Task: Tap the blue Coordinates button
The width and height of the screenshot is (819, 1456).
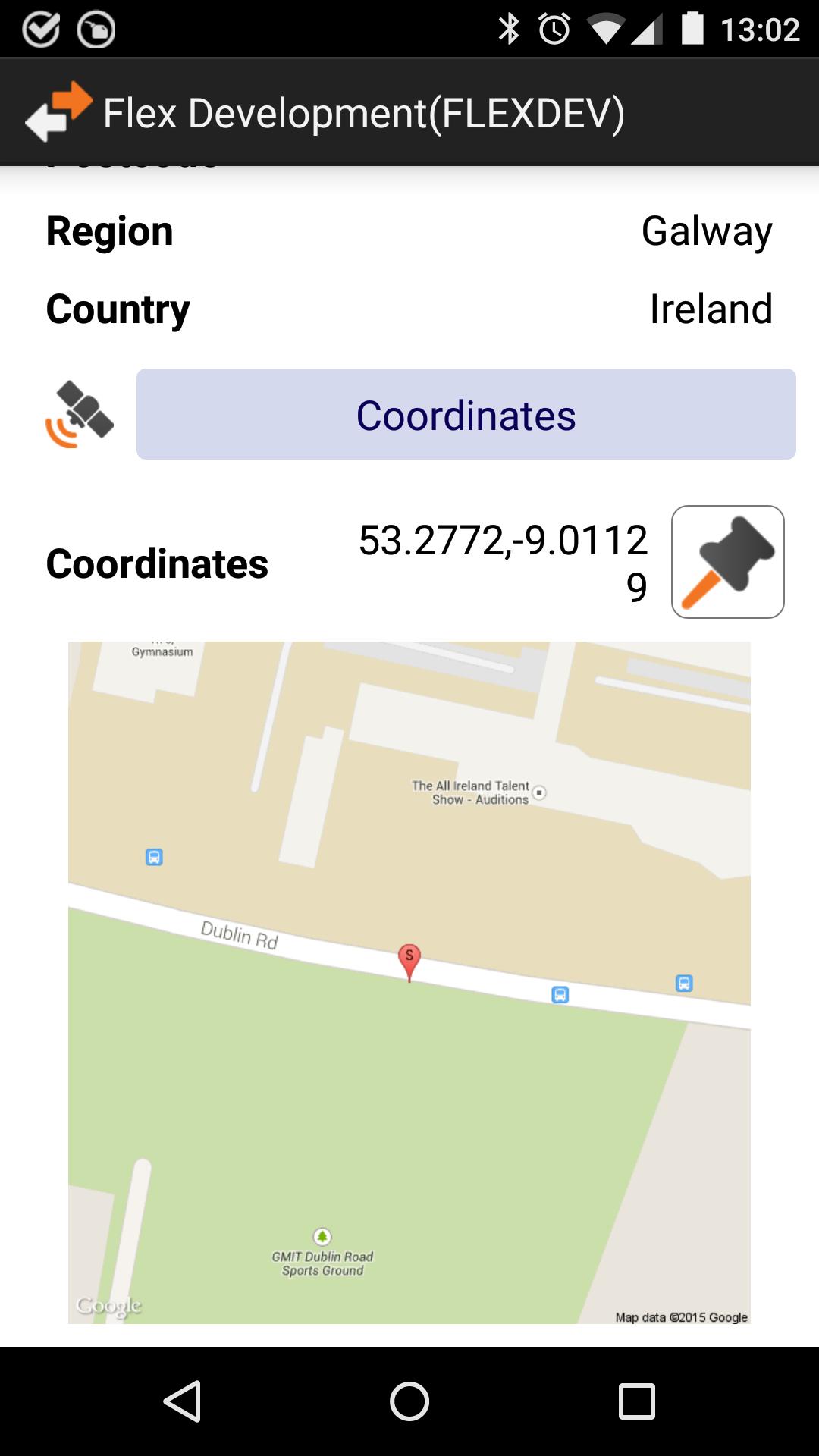Action: pyautogui.click(x=466, y=414)
